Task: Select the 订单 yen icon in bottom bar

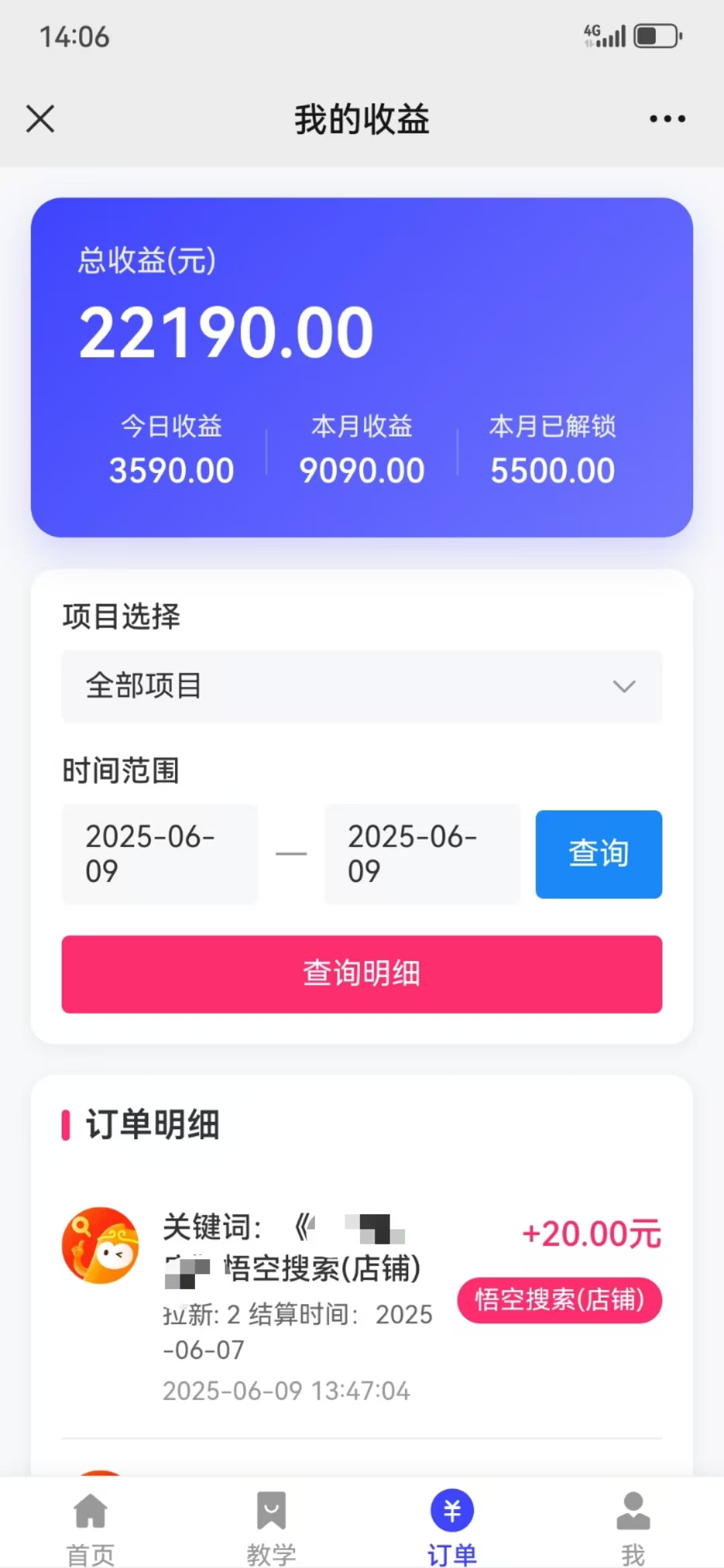Action: 452,1509
